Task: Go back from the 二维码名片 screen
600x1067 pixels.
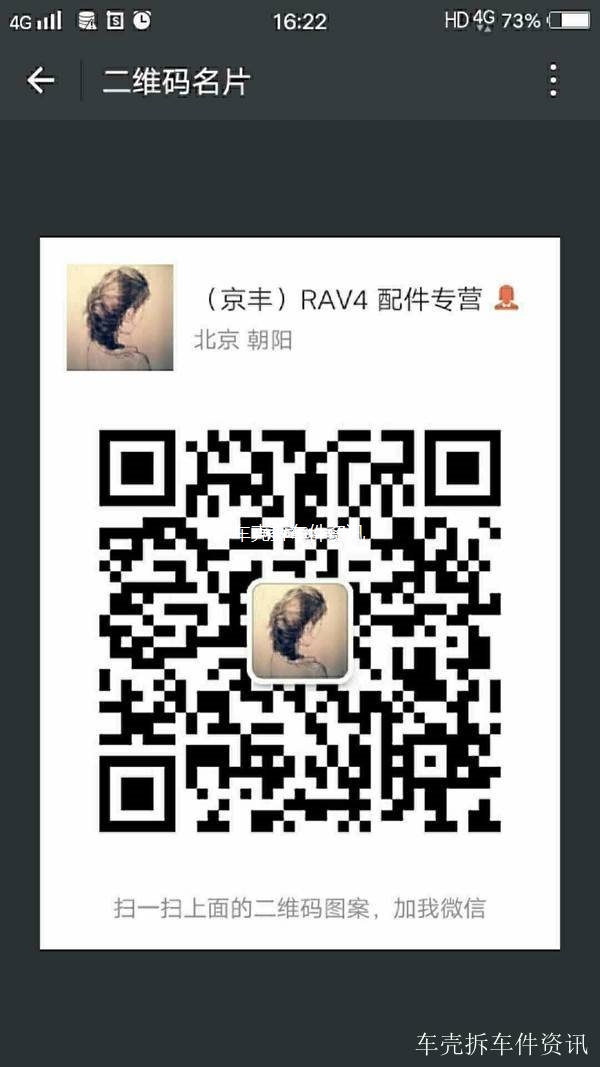Action: (41, 81)
